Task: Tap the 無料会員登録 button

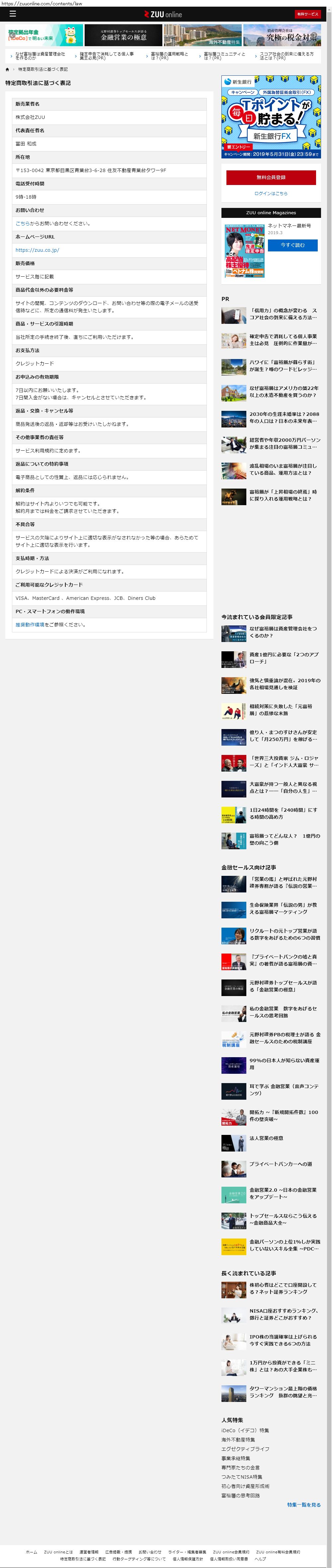Action: click(271, 177)
